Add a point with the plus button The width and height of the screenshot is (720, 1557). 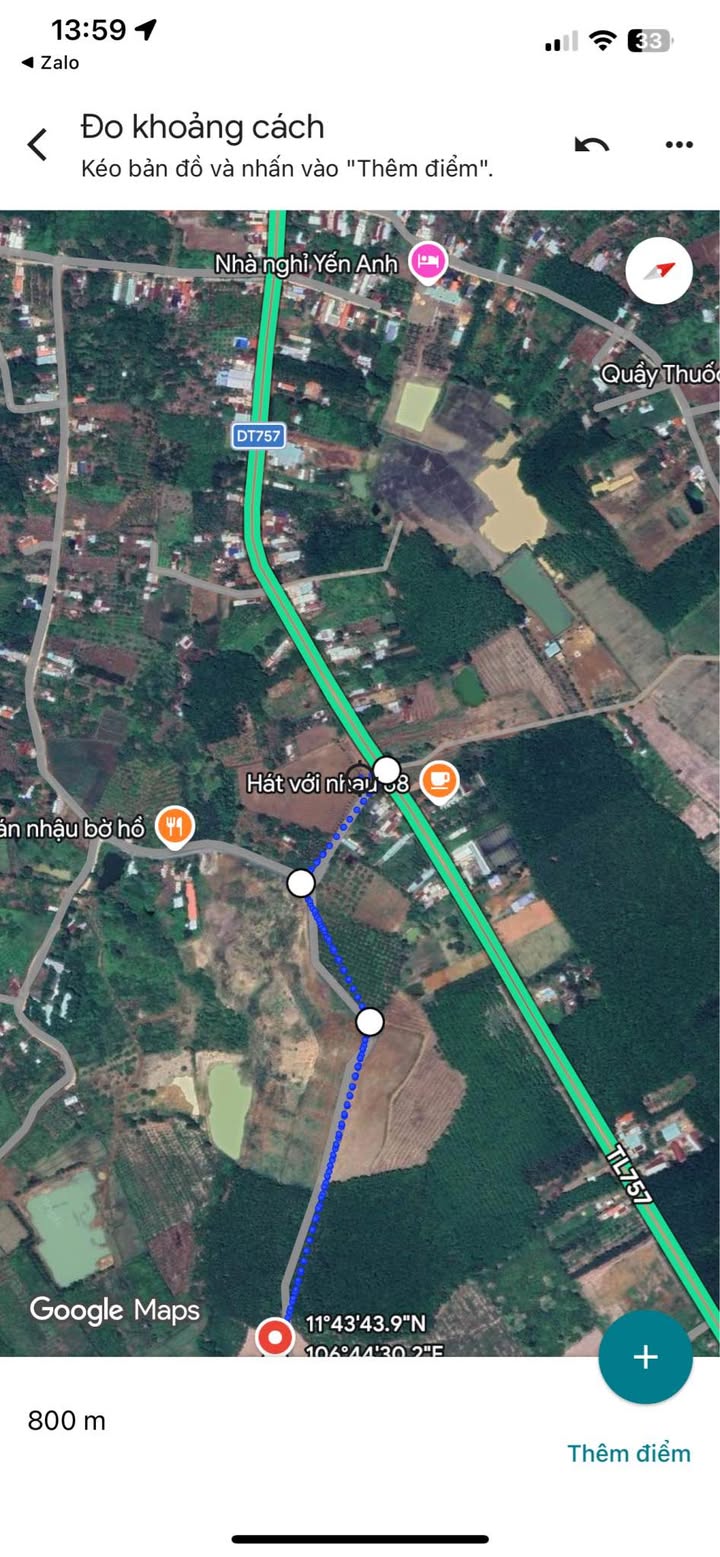645,1357
